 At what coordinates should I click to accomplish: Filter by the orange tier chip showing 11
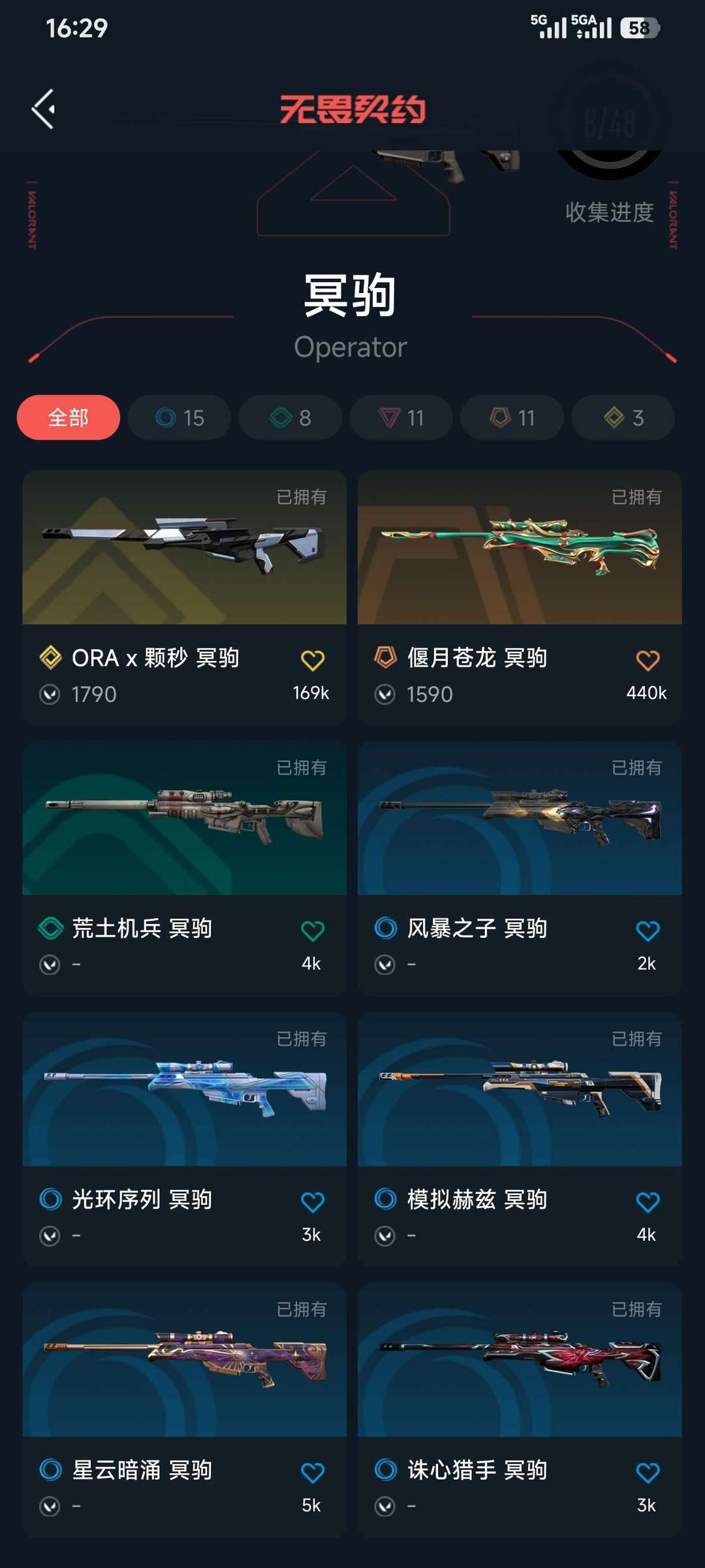point(512,417)
